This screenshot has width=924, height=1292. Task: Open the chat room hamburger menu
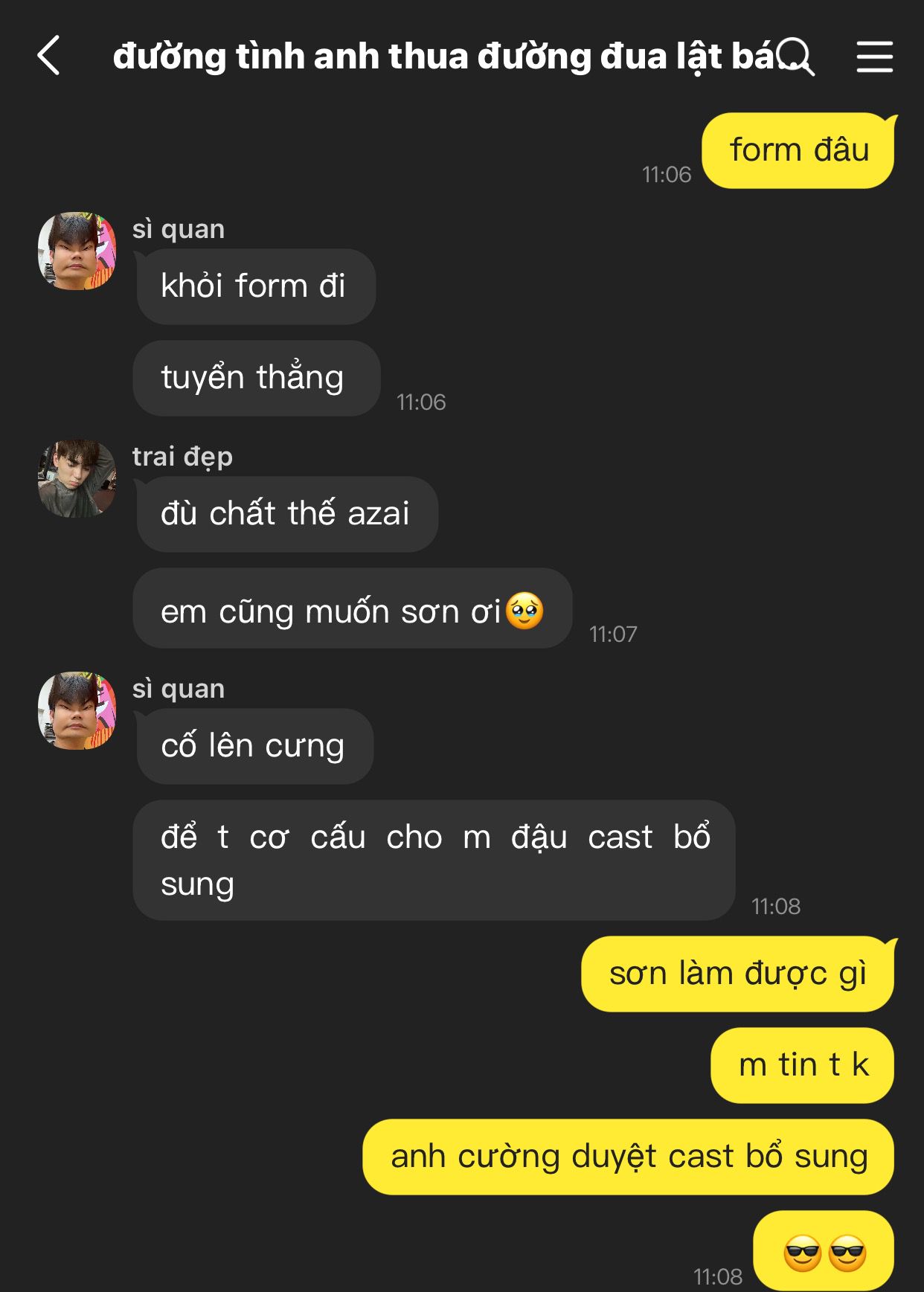(874, 57)
